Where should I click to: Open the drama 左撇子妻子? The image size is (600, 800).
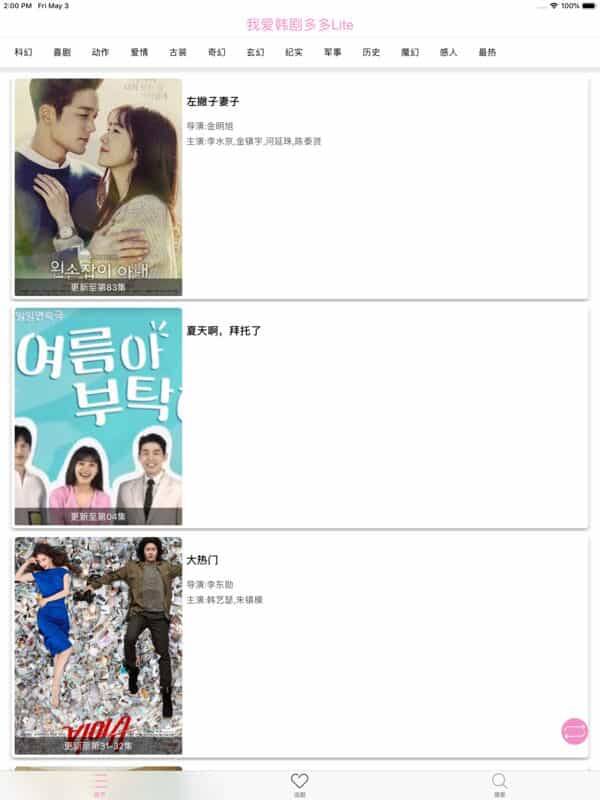tap(300, 188)
